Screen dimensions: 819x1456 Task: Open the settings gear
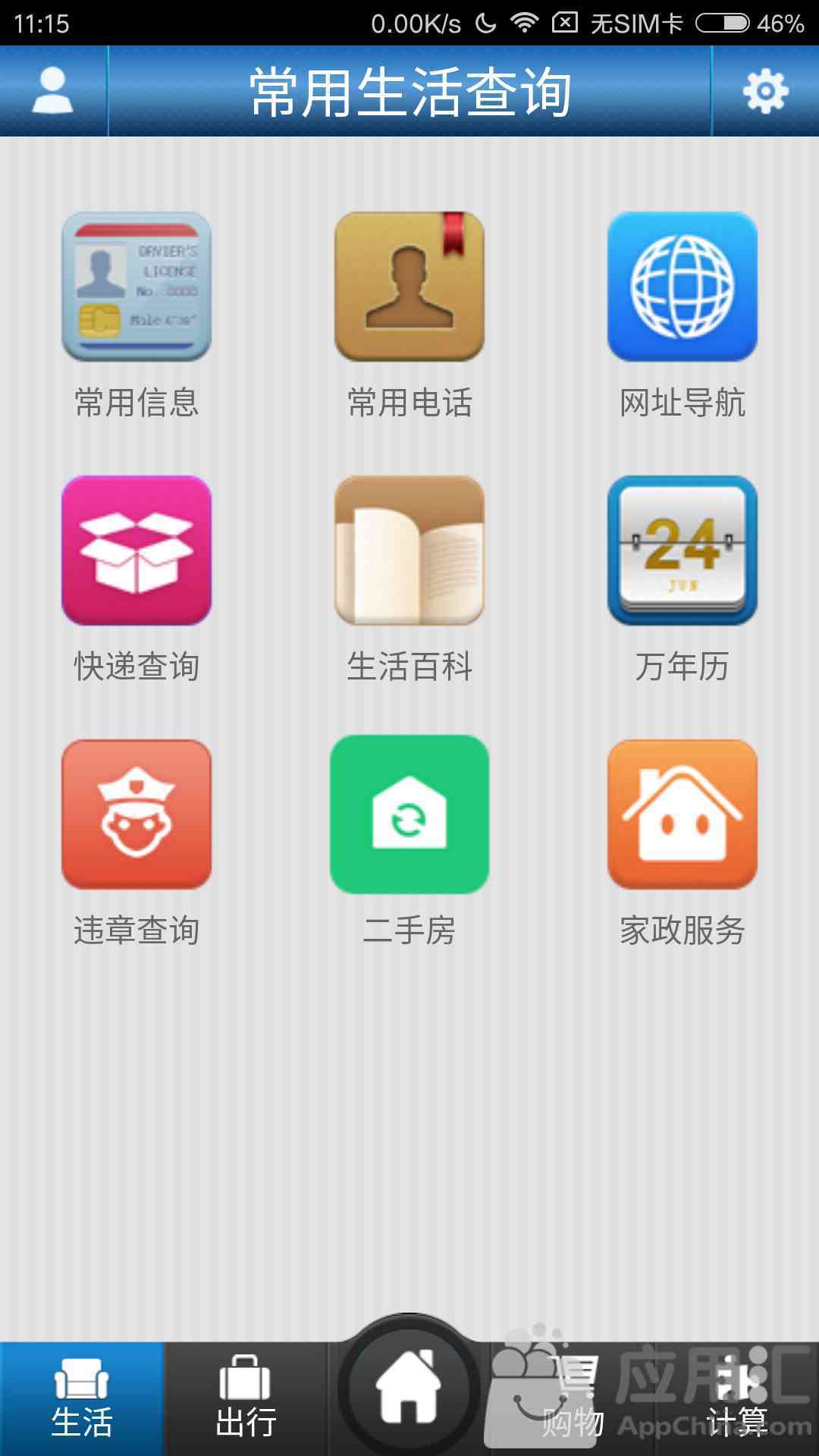click(765, 91)
